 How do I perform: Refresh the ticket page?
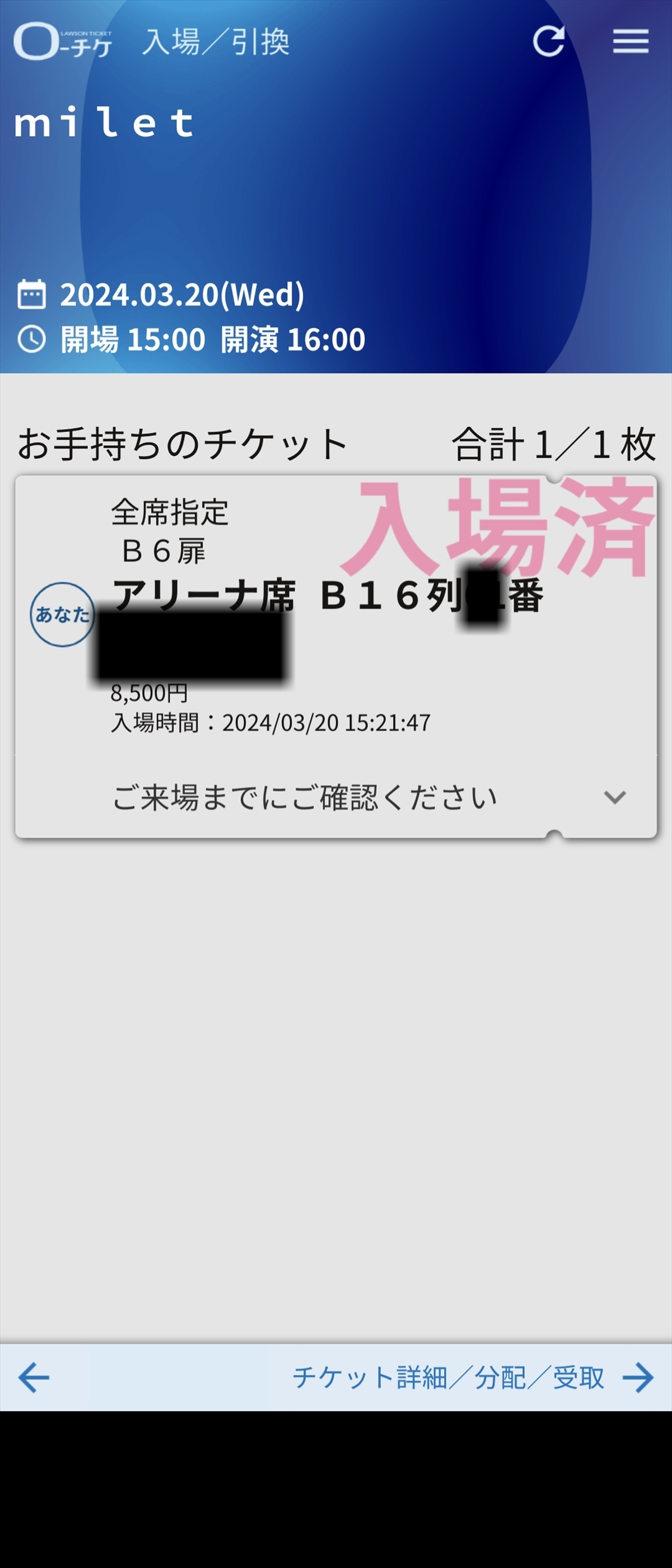[x=548, y=41]
